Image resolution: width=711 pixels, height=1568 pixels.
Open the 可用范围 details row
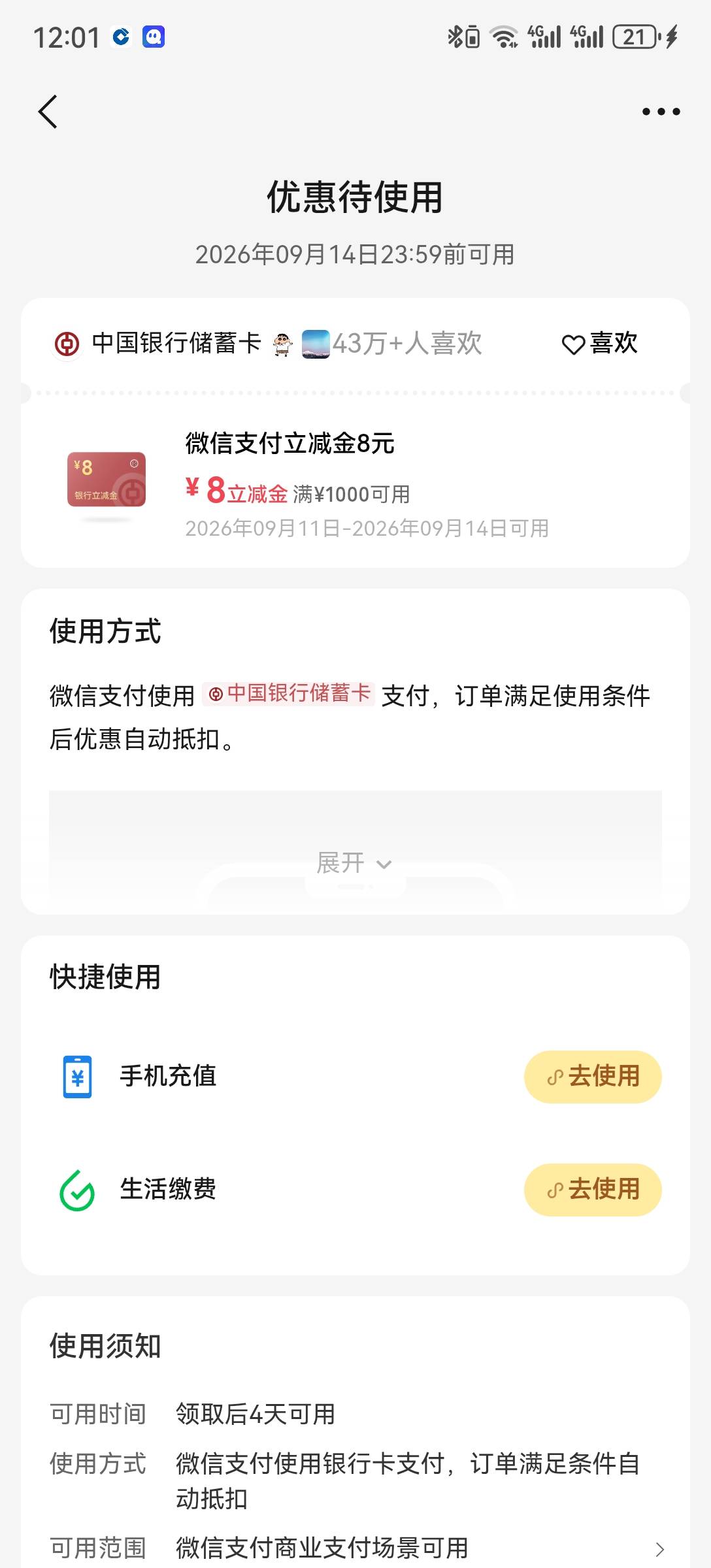pos(355,1548)
